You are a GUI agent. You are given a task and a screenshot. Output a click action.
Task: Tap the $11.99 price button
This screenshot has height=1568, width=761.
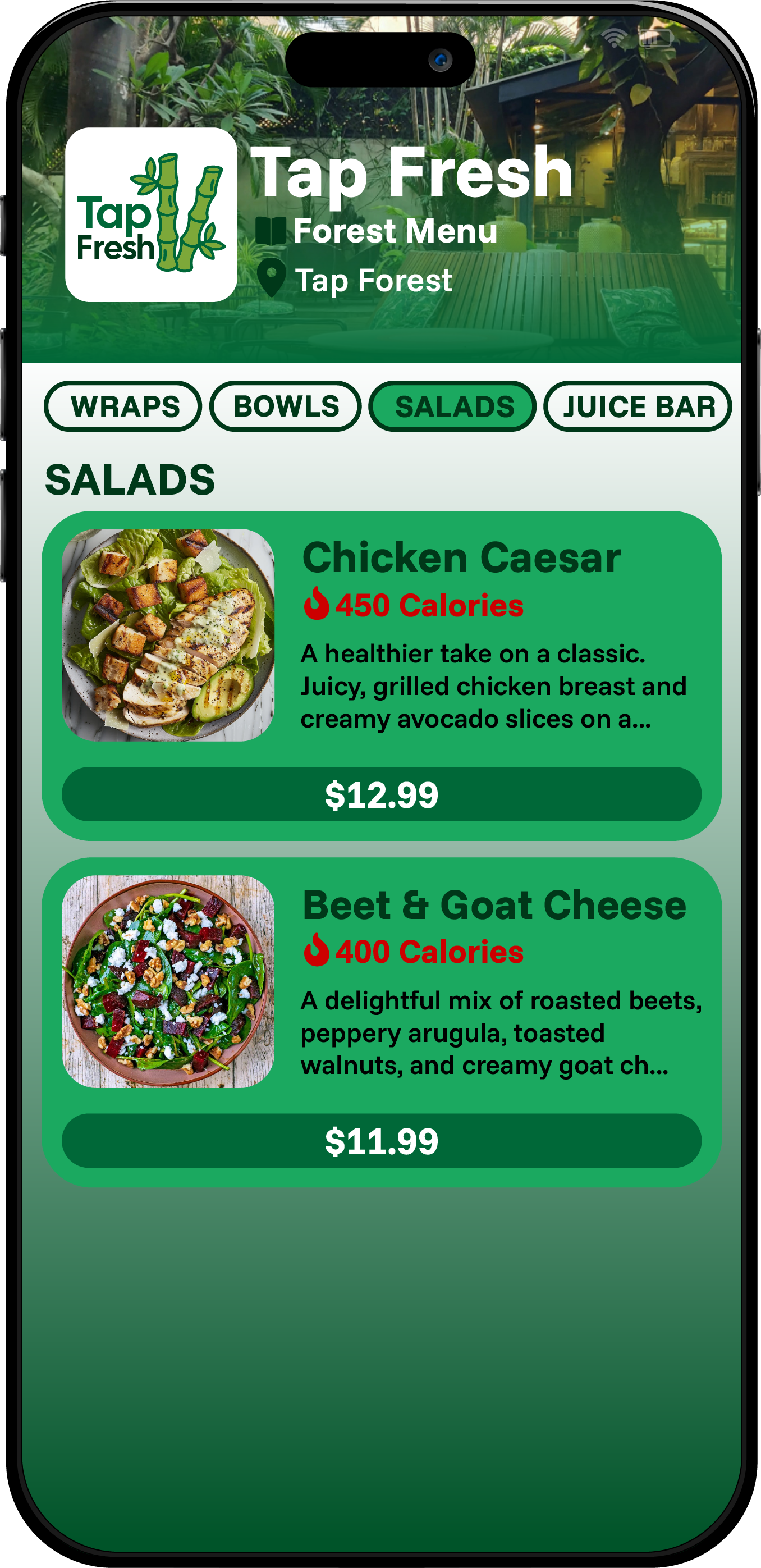pyautogui.click(x=382, y=1141)
